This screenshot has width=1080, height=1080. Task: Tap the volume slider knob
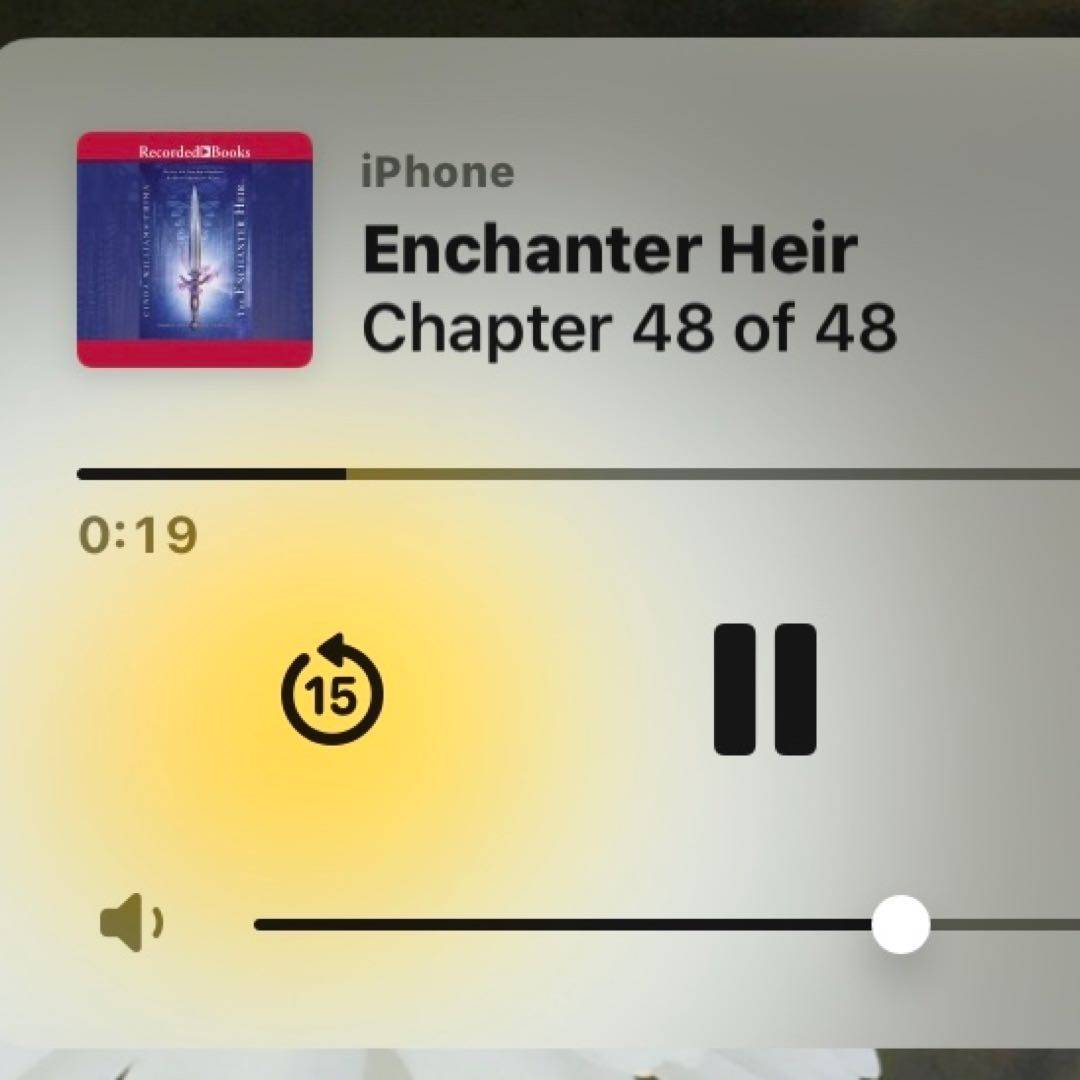pyautogui.click(x=901, y=924)
